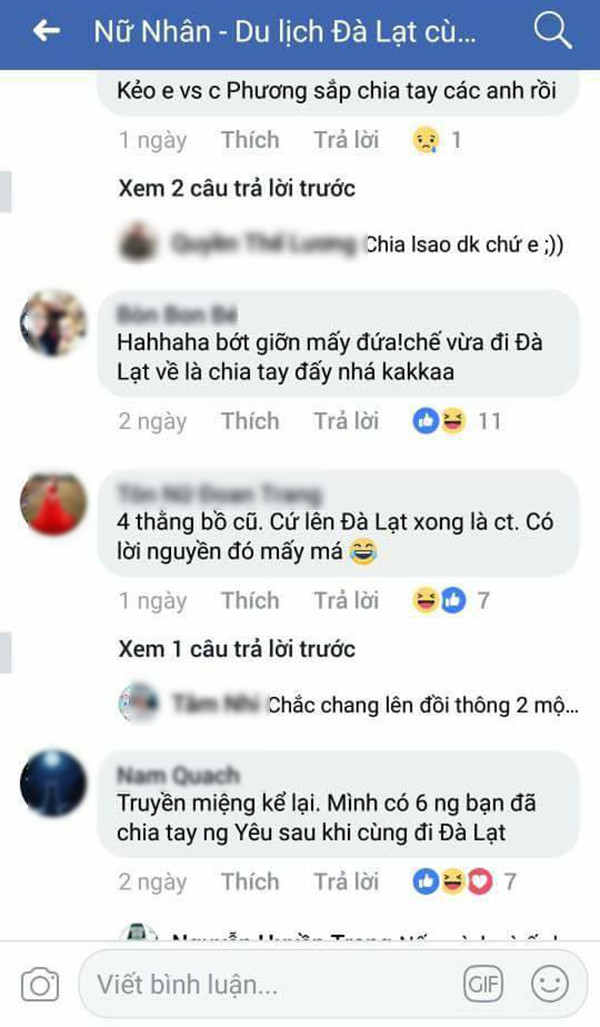Expand 'Xem 1 câu trả lời trước'
Screen dimensions: 600x1027
pos(235,649)
